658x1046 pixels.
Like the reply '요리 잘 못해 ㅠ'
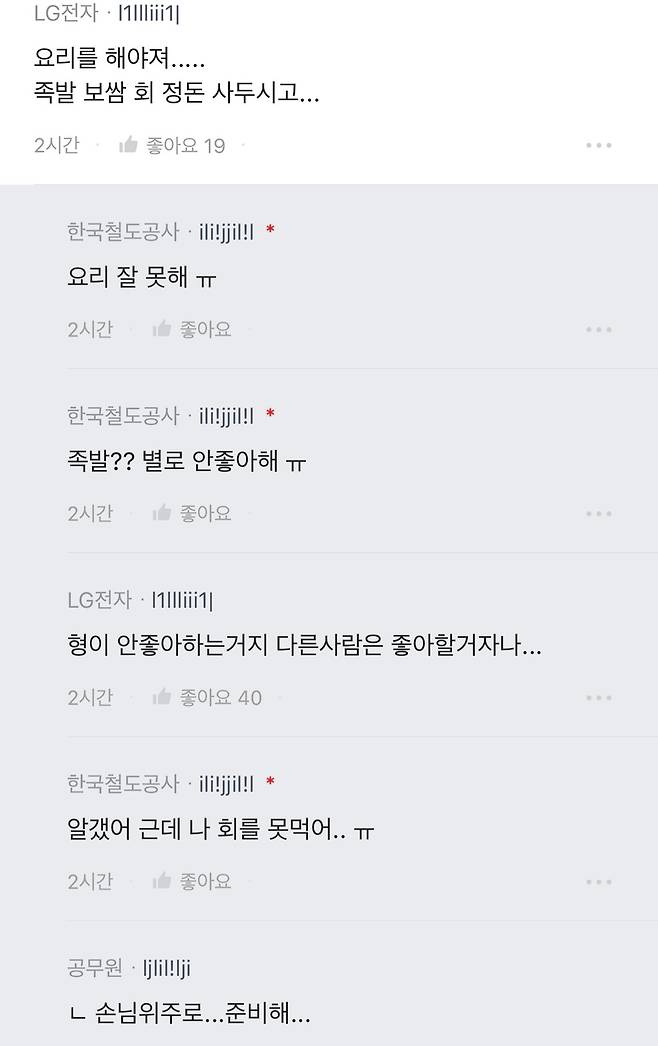(162, 330)
